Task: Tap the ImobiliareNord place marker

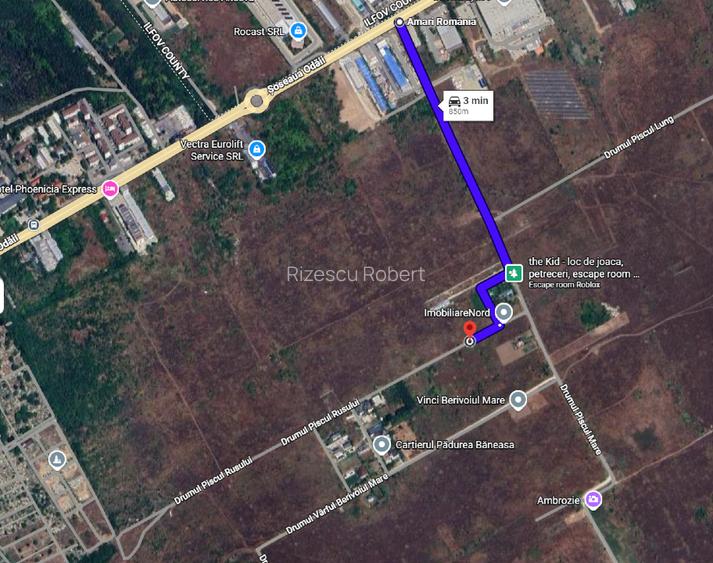Action: pos(504,312)
